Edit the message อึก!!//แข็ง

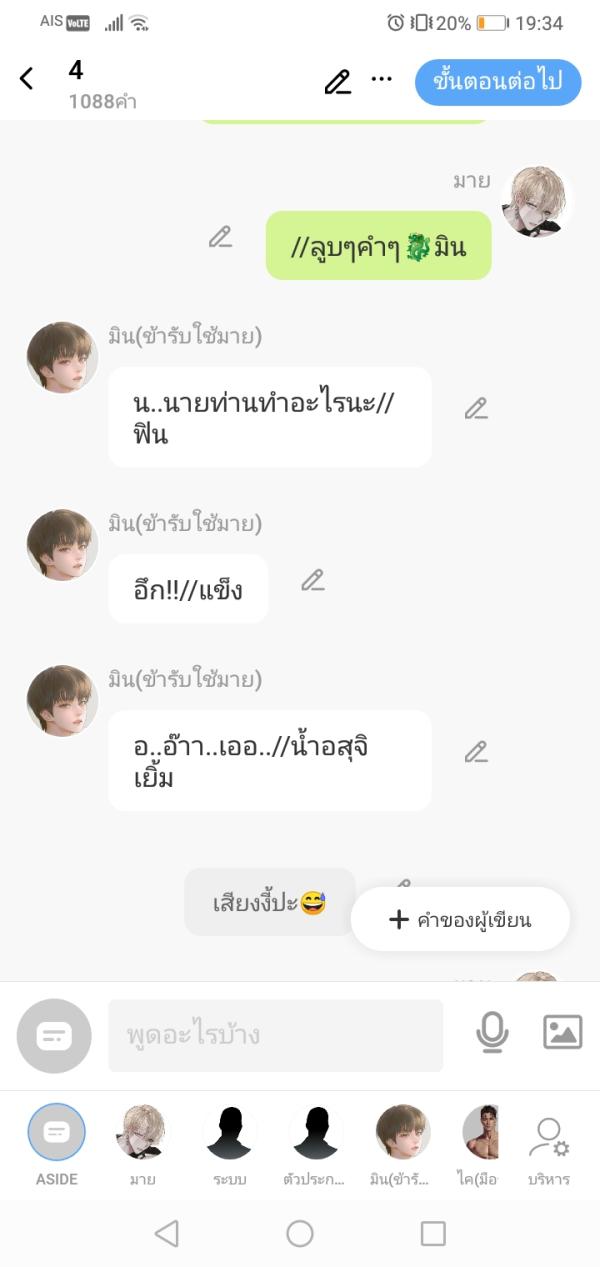(313, 580)
